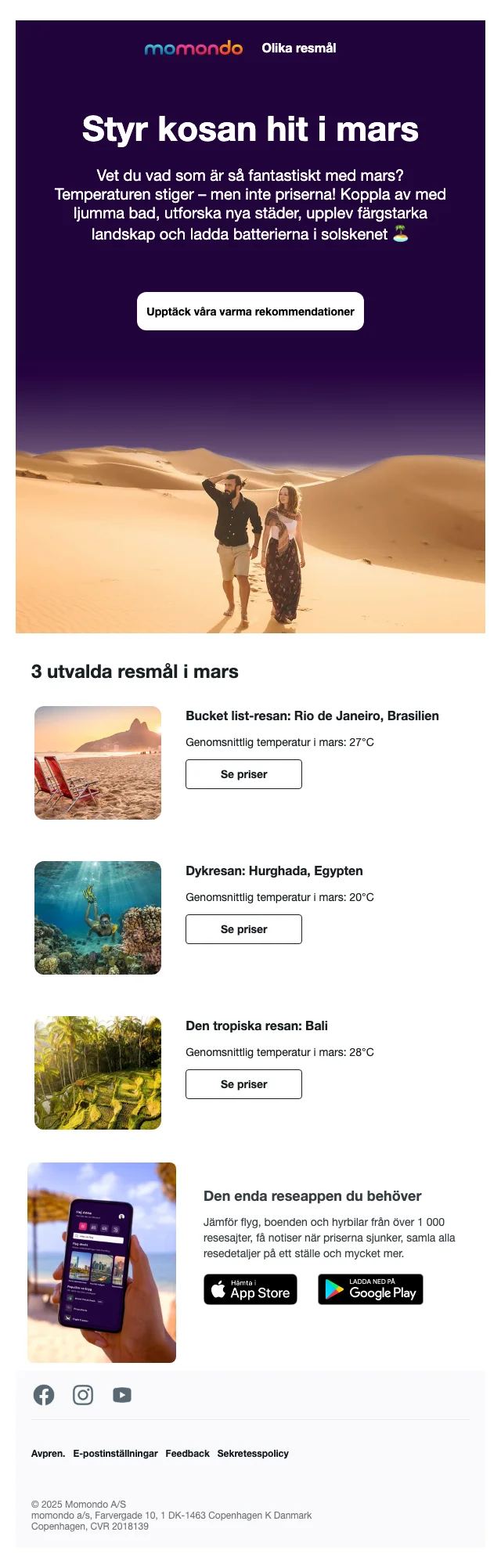501x1568 pixels.
Task: Unsubscribe via the Avpren. link
Action: click(x=48, y=1454)
